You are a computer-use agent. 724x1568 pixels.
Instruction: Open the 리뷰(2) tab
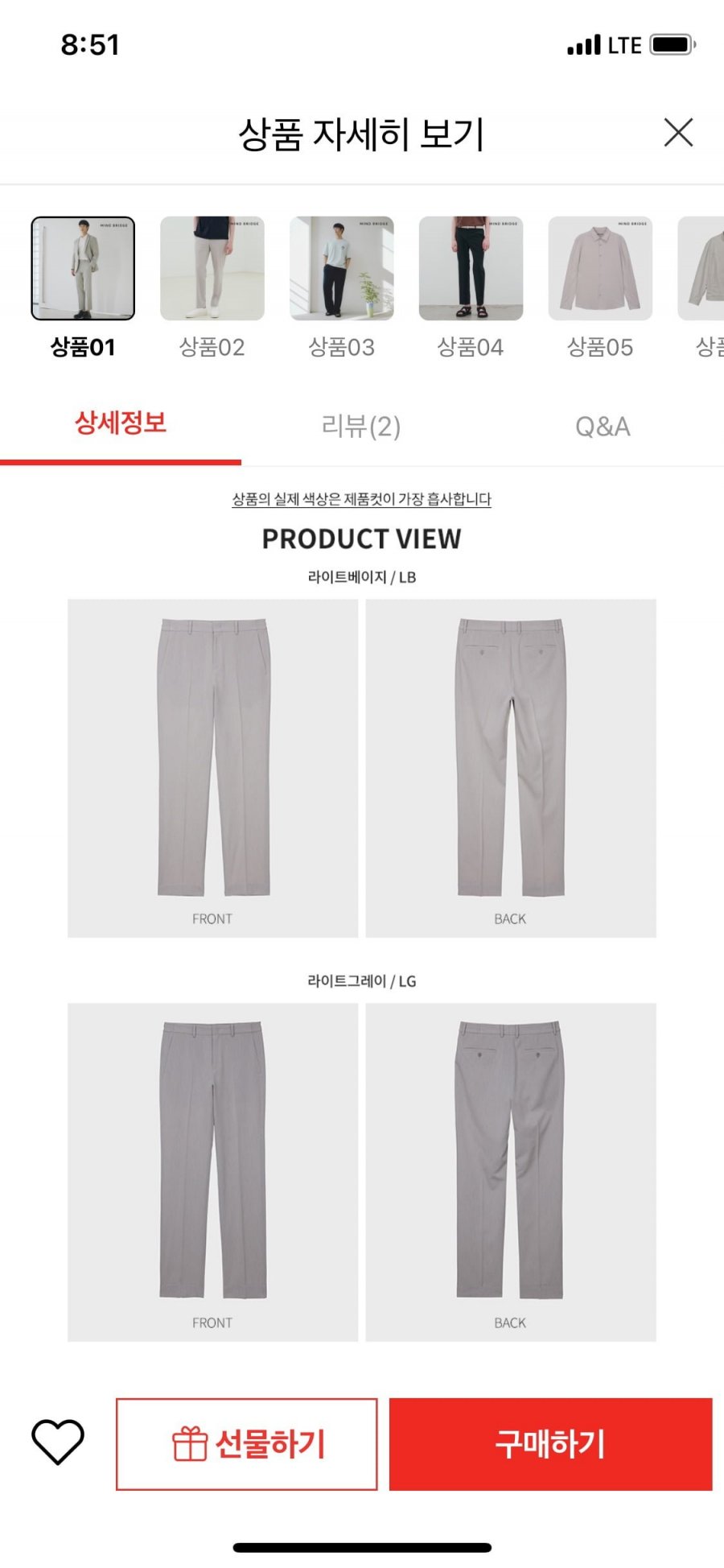pos(361,426)
